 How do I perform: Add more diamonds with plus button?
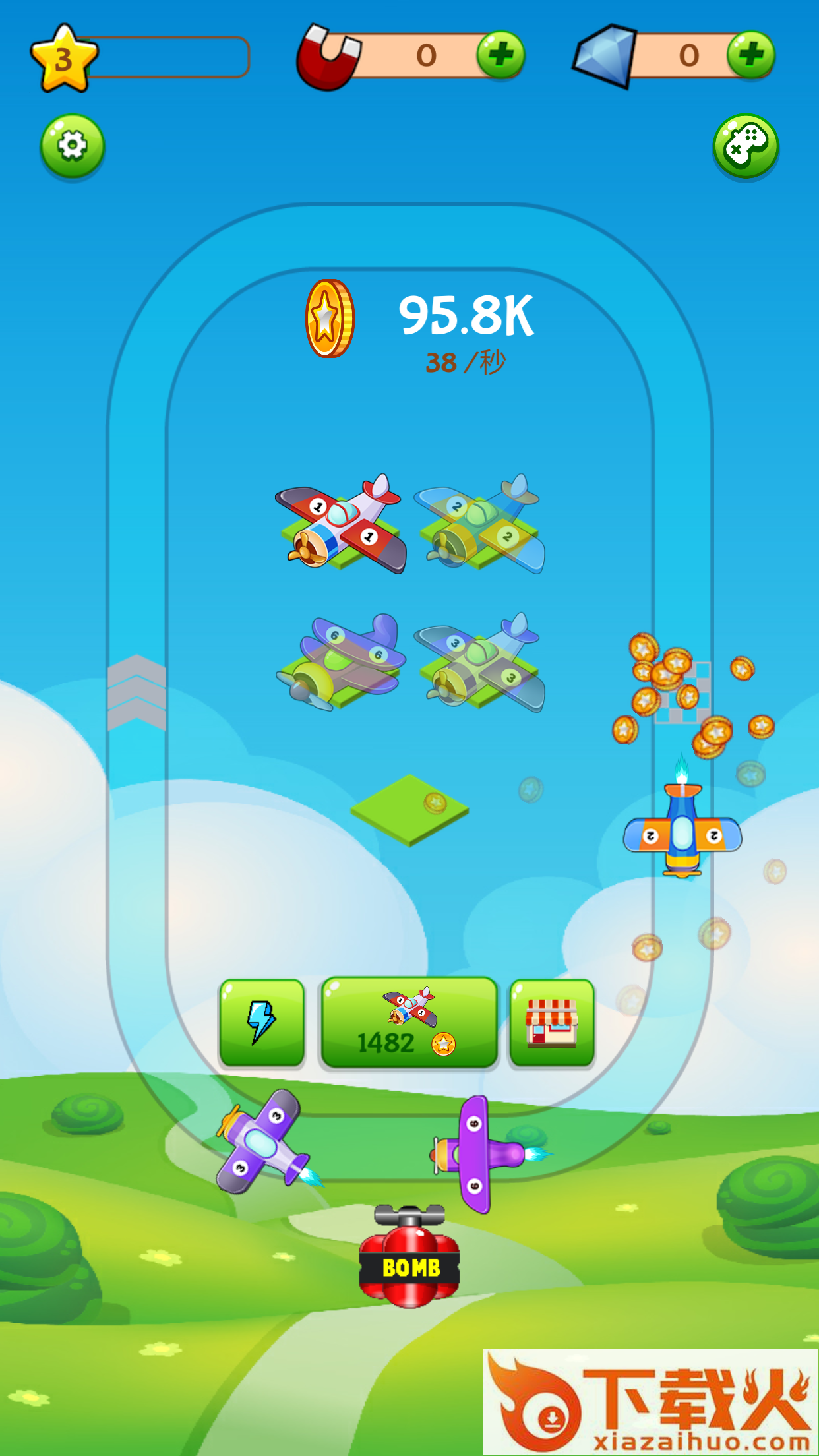pos(750,55)
